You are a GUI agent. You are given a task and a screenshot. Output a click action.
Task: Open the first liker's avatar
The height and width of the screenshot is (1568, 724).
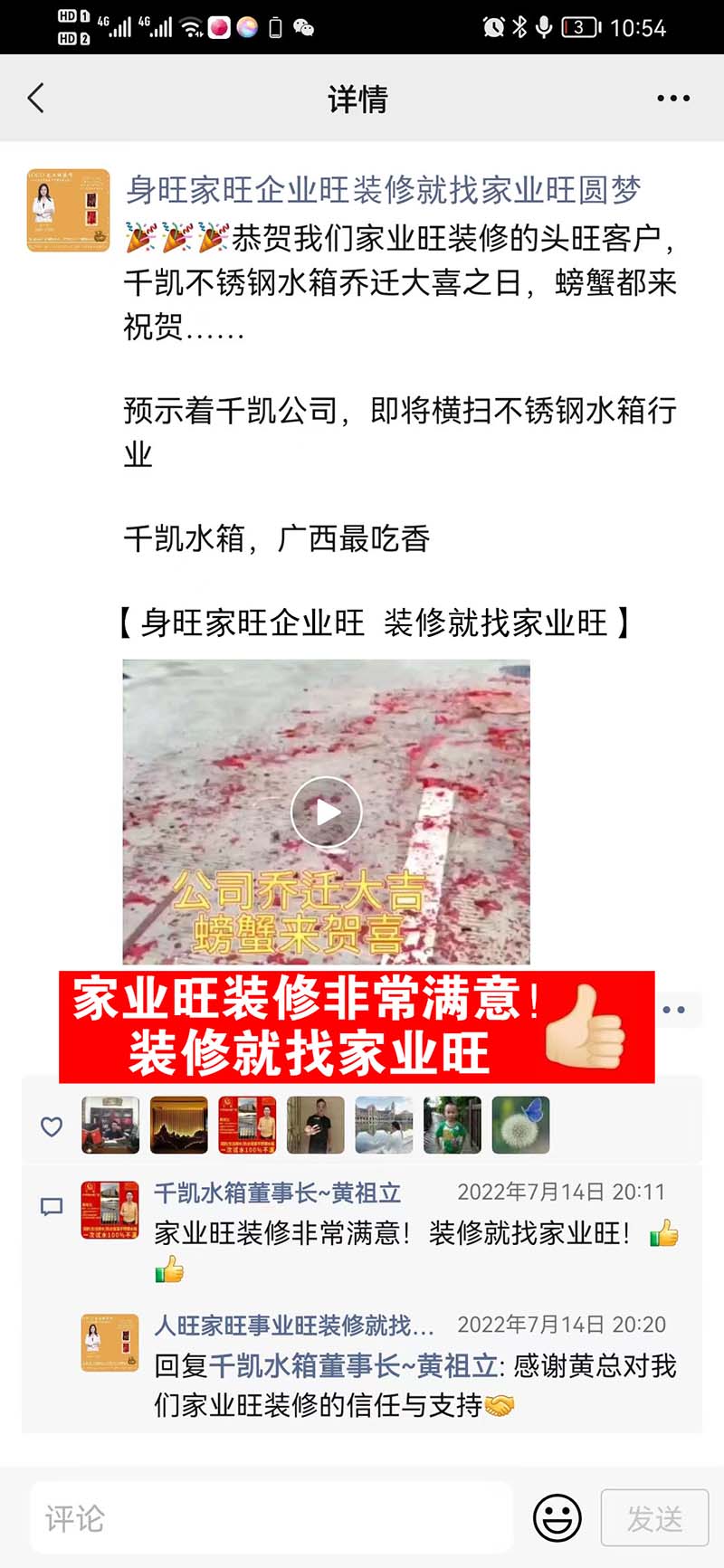[x=110, y=1125]
